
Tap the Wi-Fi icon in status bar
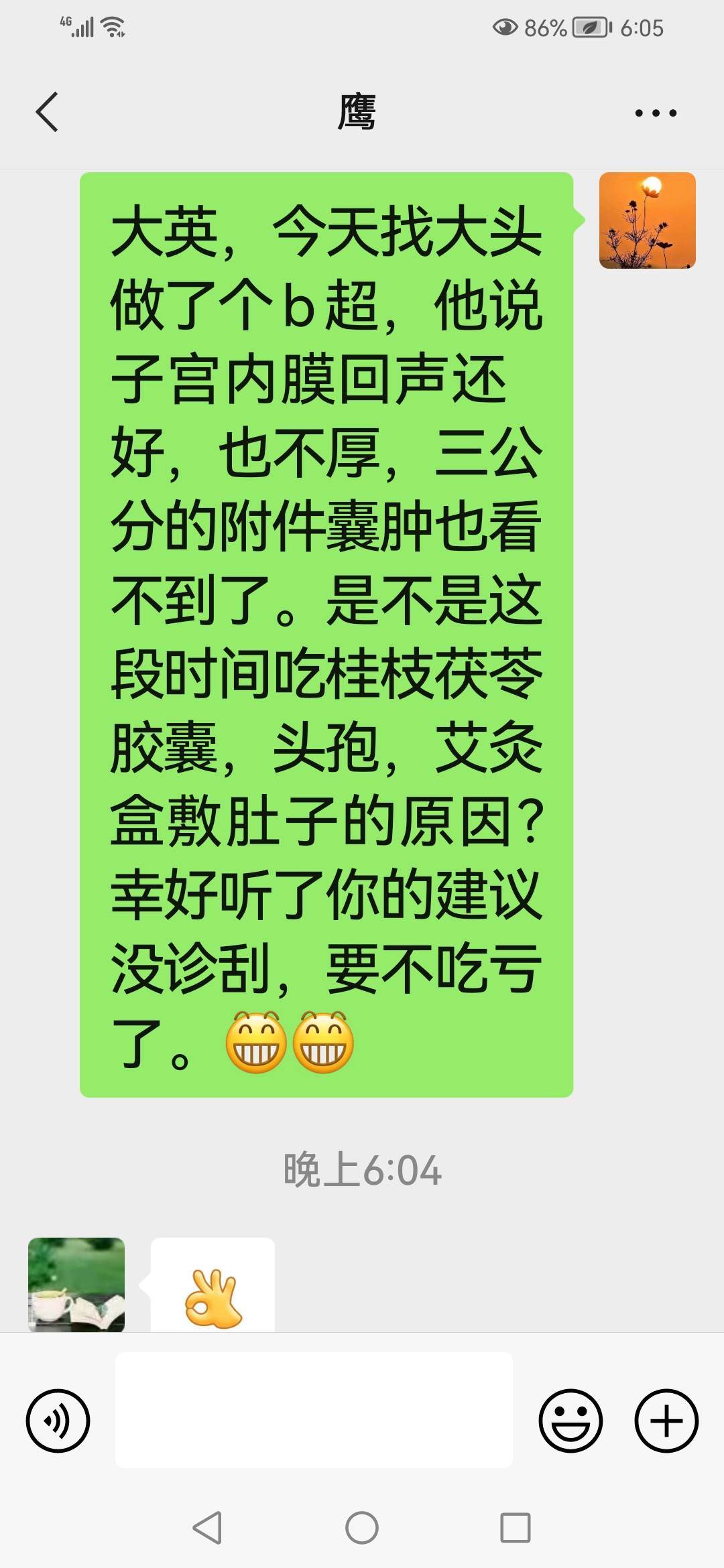point(113,27)
